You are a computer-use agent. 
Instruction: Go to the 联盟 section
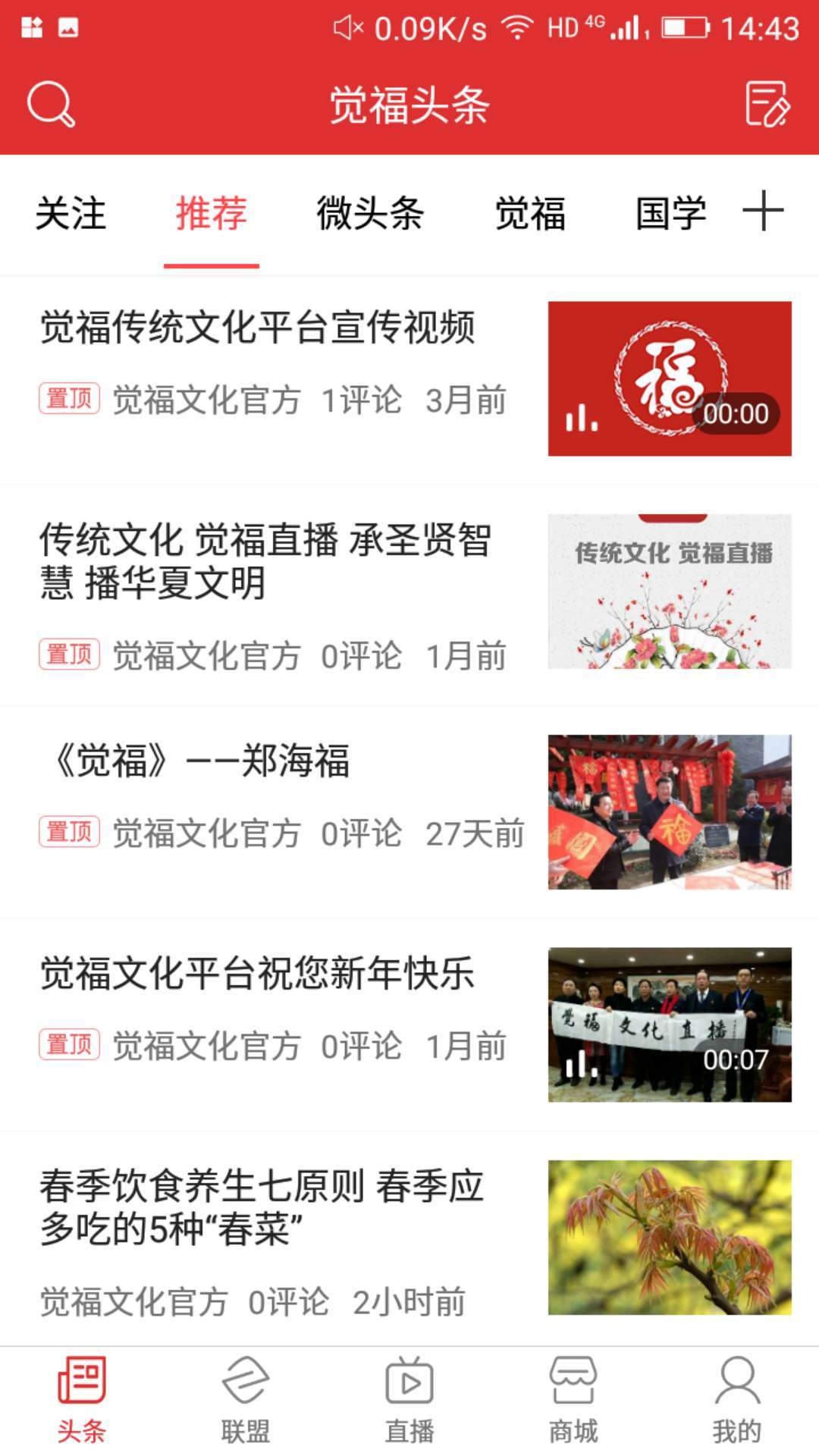click(246, 1400)
